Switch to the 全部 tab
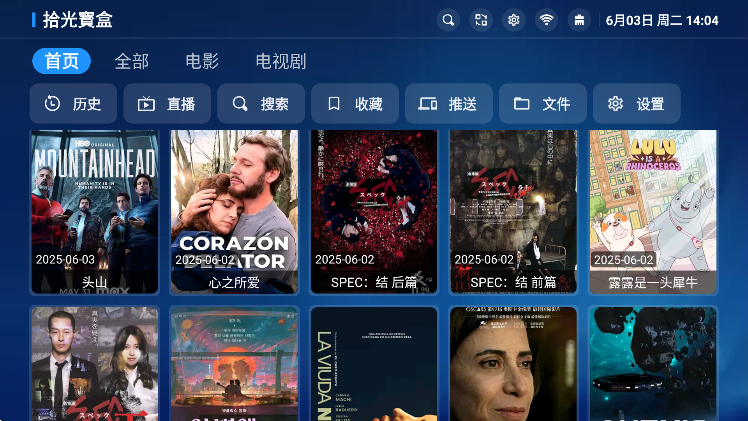Image resolution: width=748 pixels, height=421 pixels. coord(131,61)
